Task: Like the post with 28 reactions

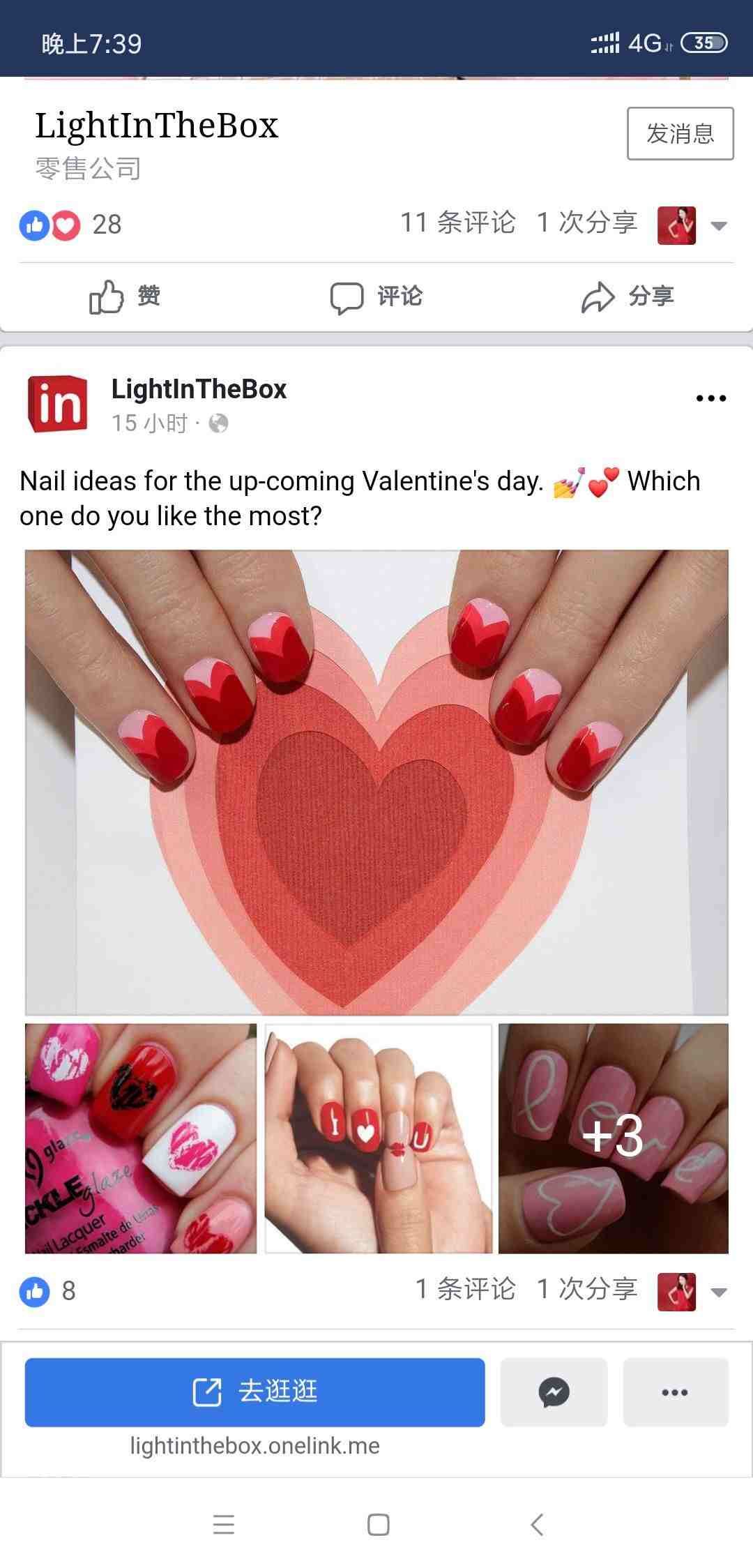Action: click(x=125, y=296)
